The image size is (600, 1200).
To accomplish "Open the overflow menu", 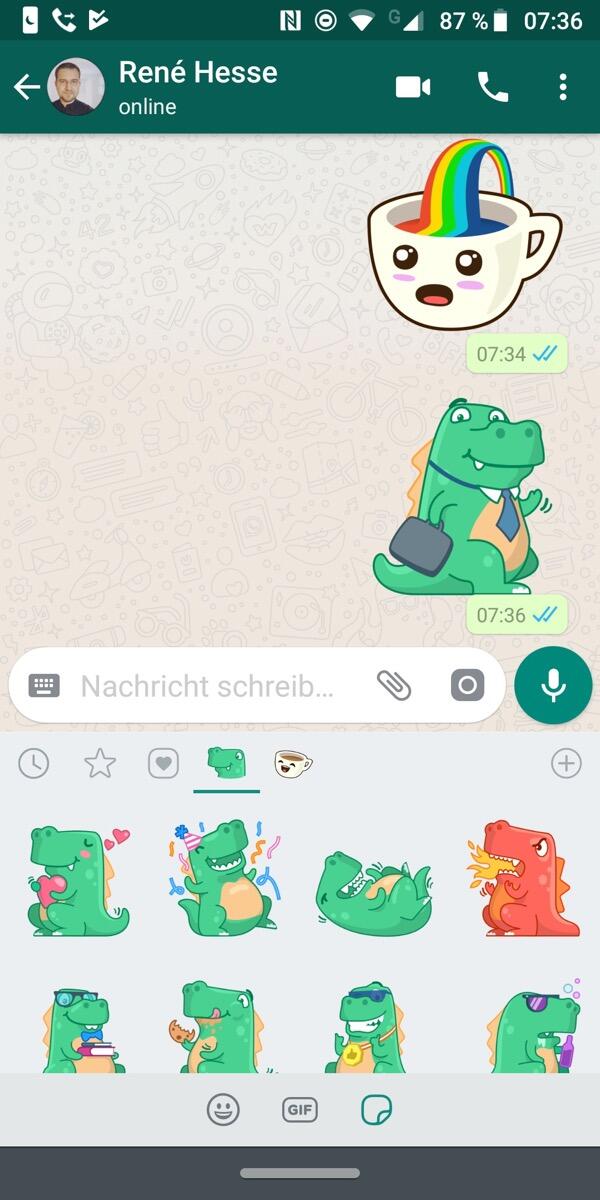I will click(x=563, y=87).
